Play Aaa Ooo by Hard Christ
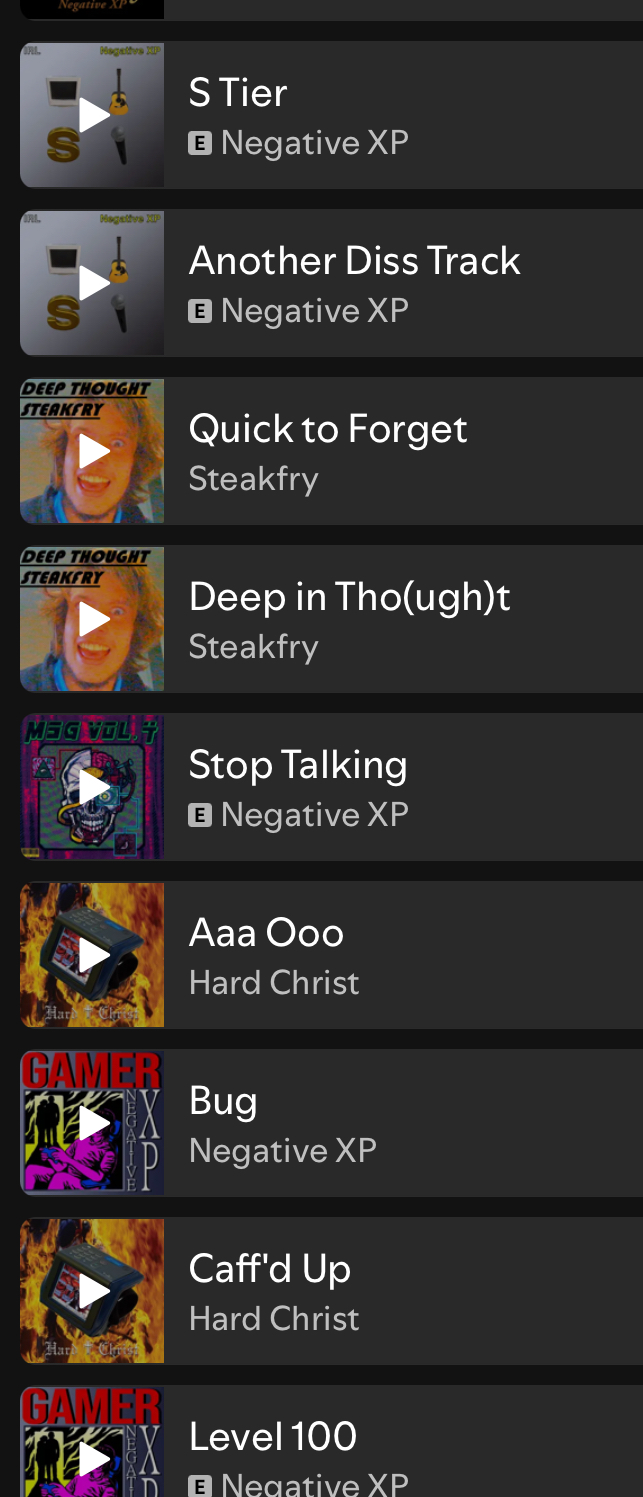Image resolution: width=643 pixels, height=1497 pixels. [93, 955]
